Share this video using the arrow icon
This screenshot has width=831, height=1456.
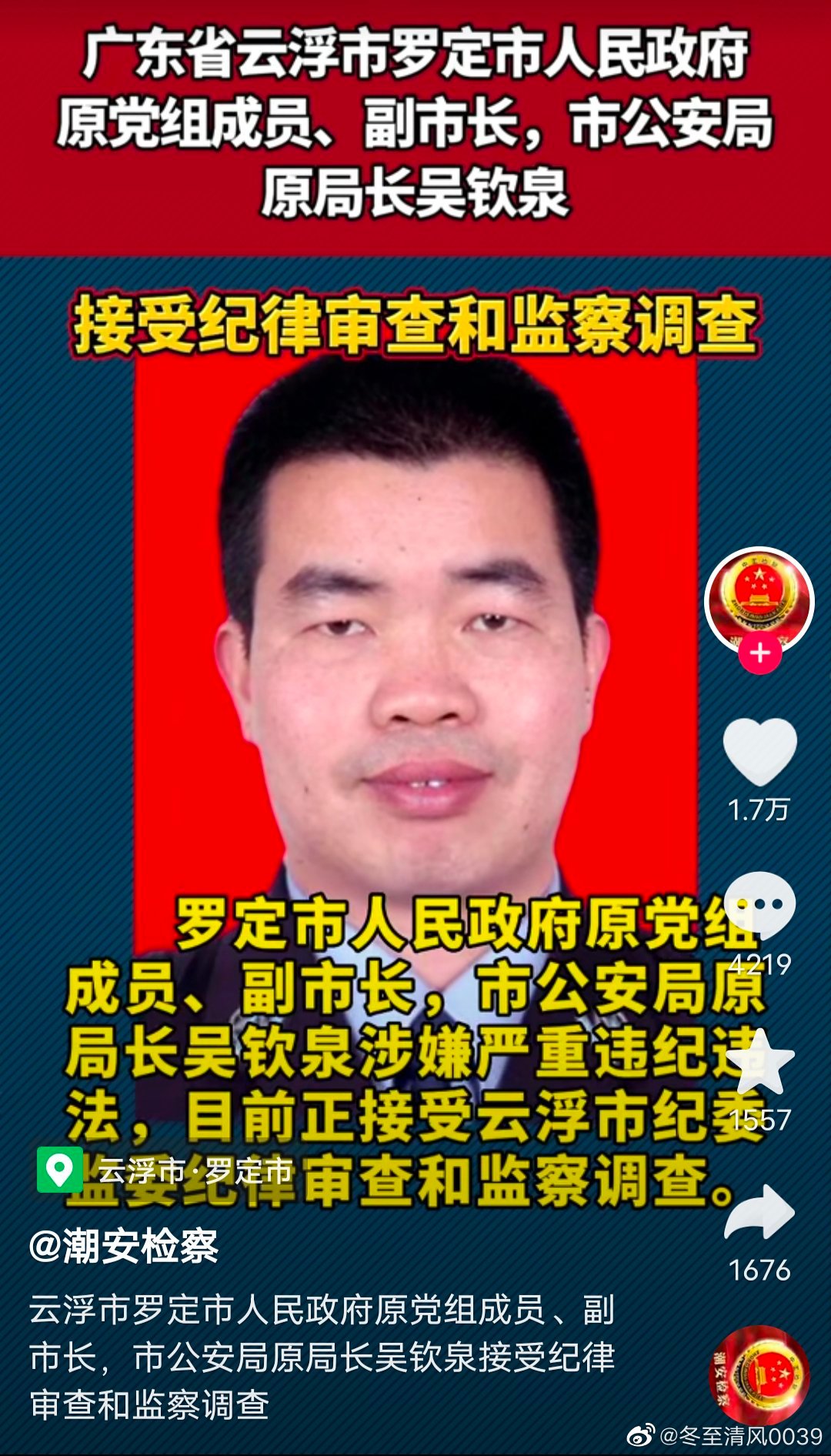[759, 1213]
